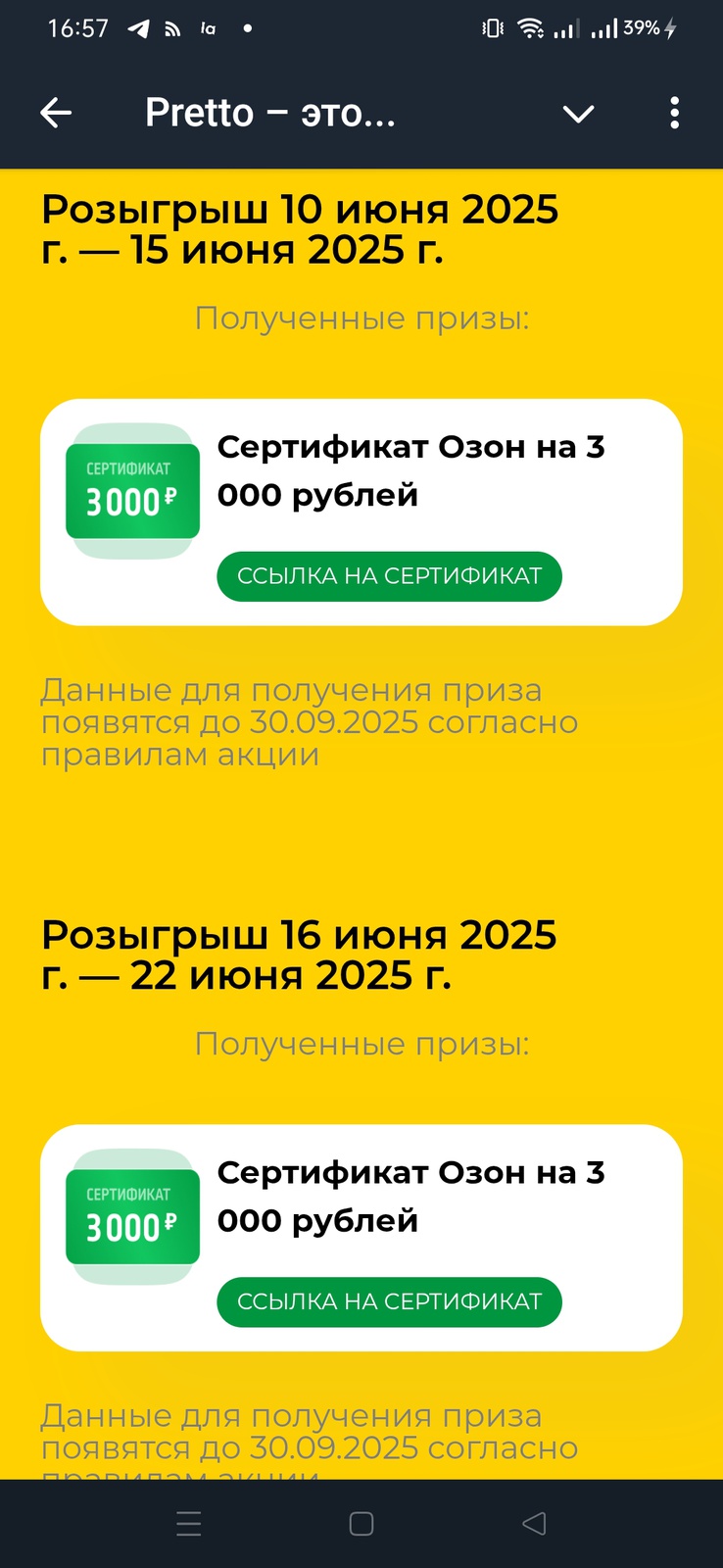Open certificate link for 16–22 June draw
The width and height of the screenshot is (723, 1568).
click(389, 1301)
